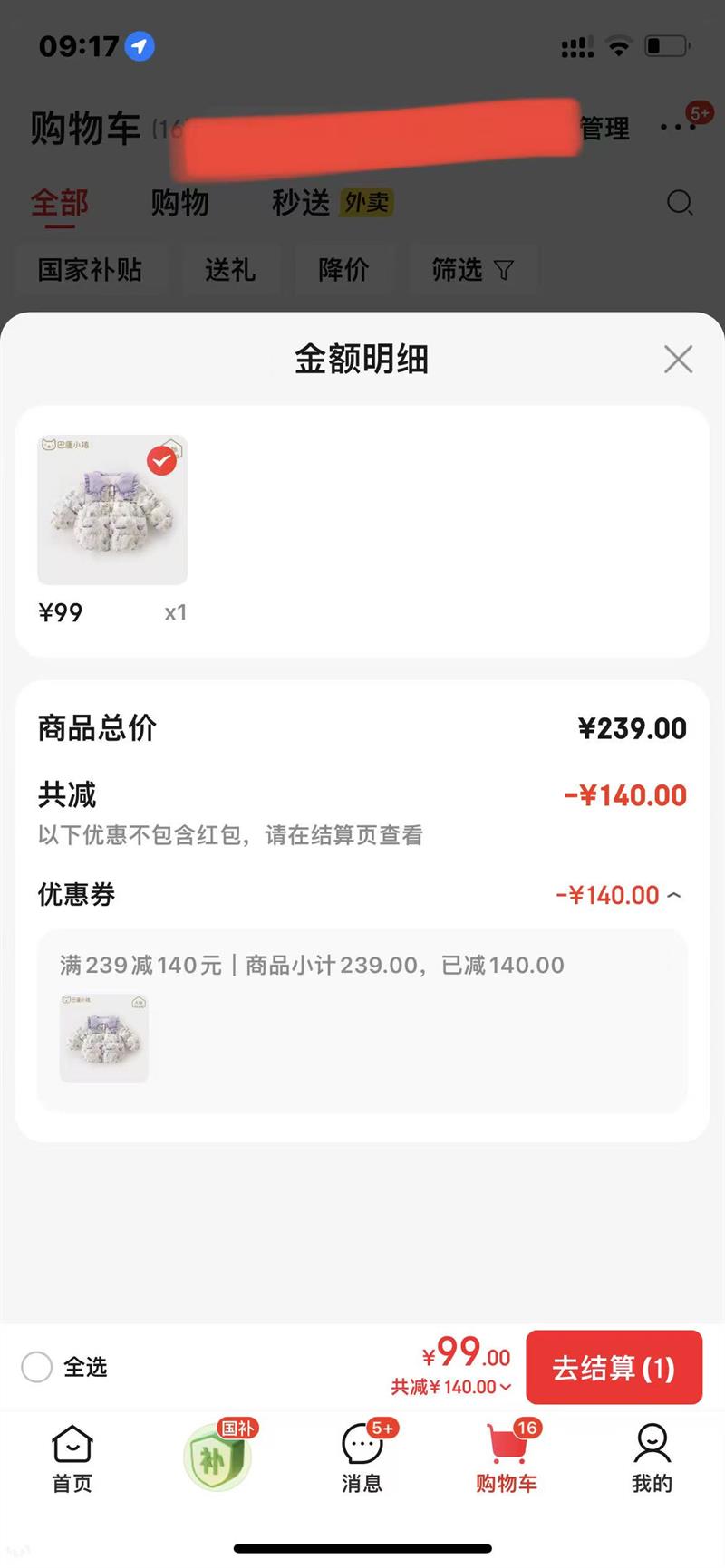Open the 国补 subsidy tab
The image size is (725, 1568).
[217, 1456]
